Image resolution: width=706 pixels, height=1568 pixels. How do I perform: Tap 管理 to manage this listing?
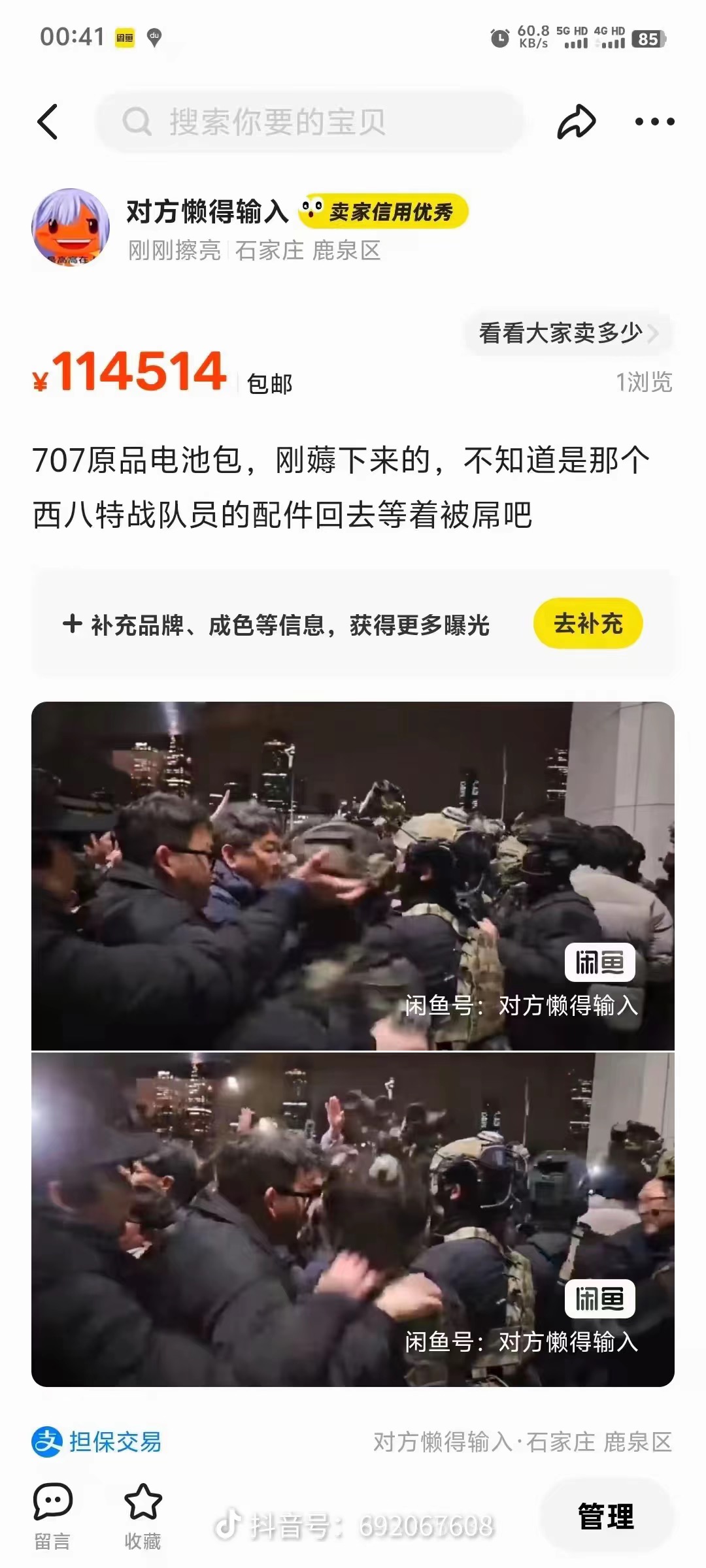click(x=606, y=1516)
